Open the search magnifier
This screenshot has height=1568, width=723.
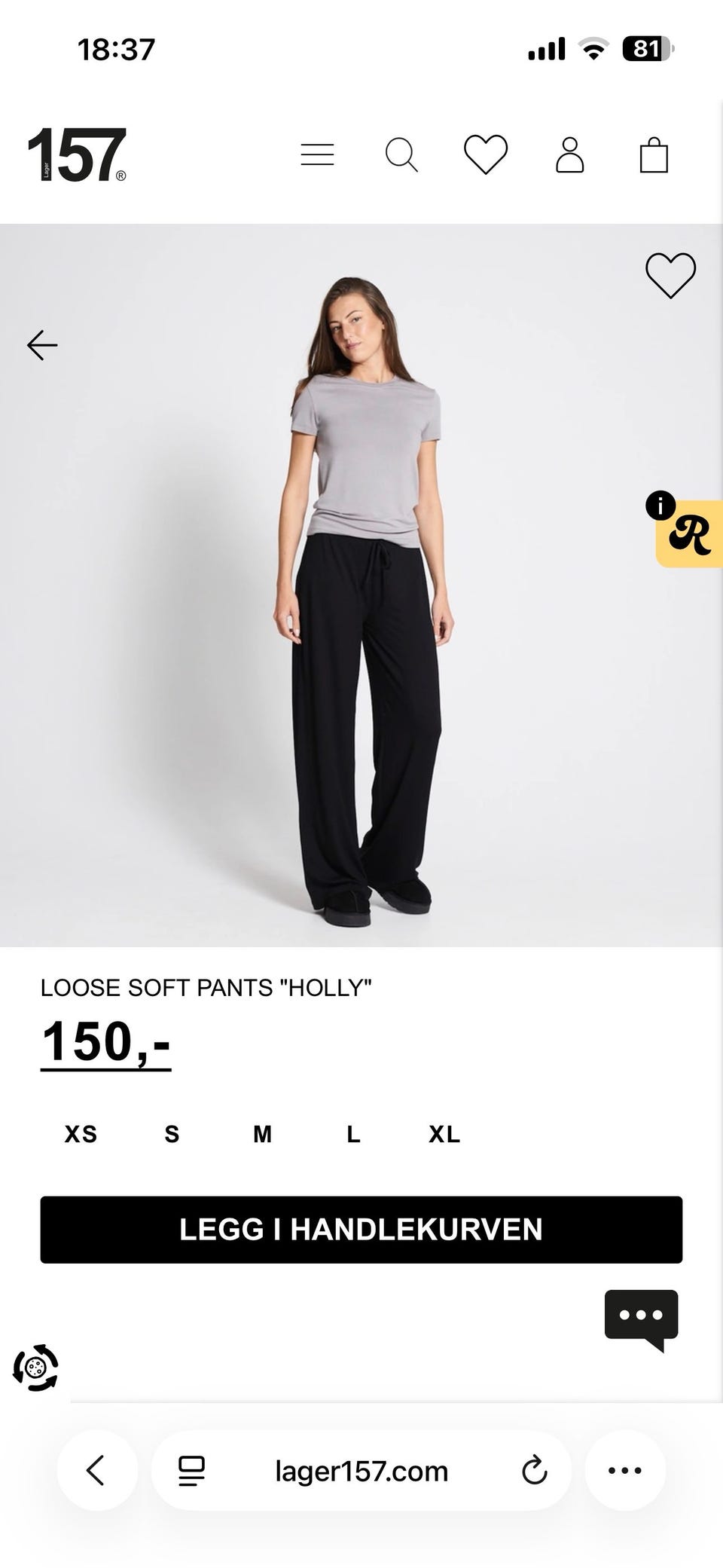(401, 154)
